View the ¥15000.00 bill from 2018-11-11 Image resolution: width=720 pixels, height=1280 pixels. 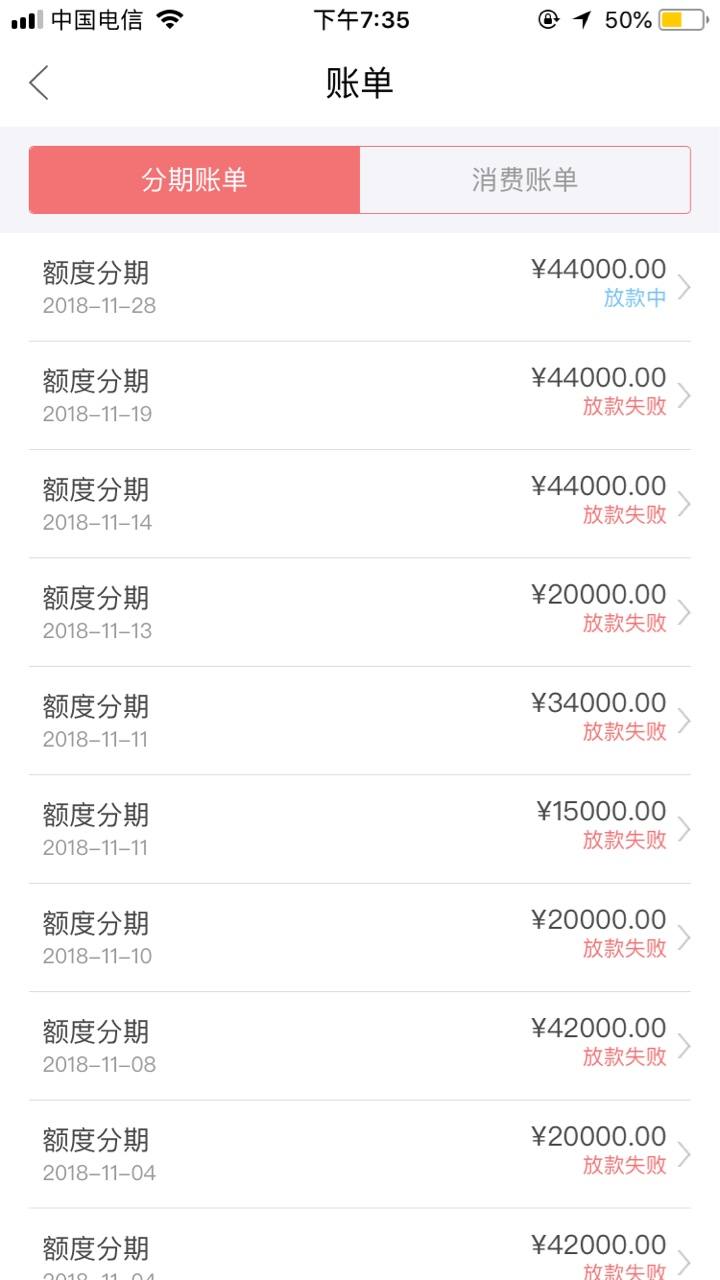[x=360, y=829]
